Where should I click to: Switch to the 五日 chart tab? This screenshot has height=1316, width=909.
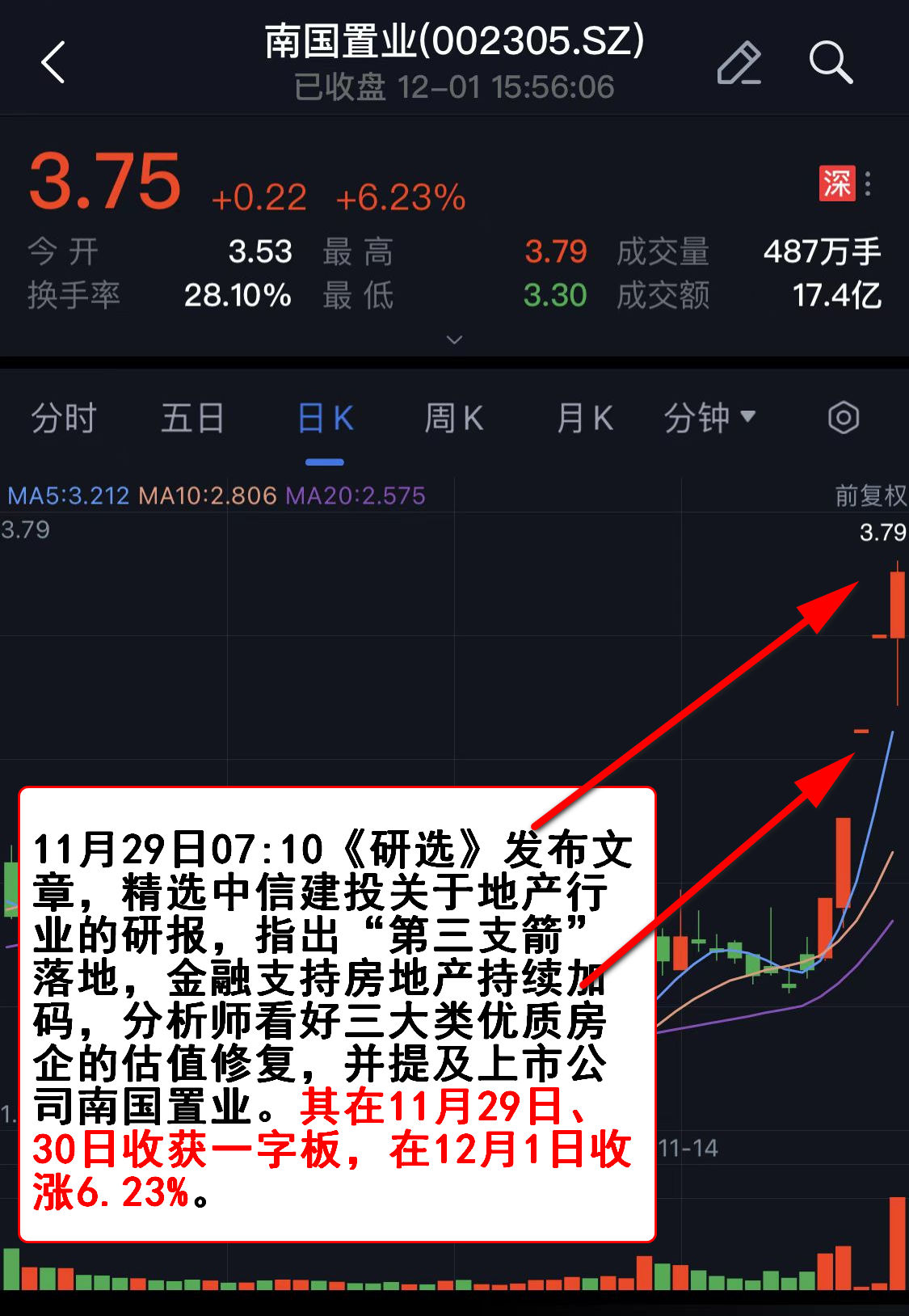[192, 418]
